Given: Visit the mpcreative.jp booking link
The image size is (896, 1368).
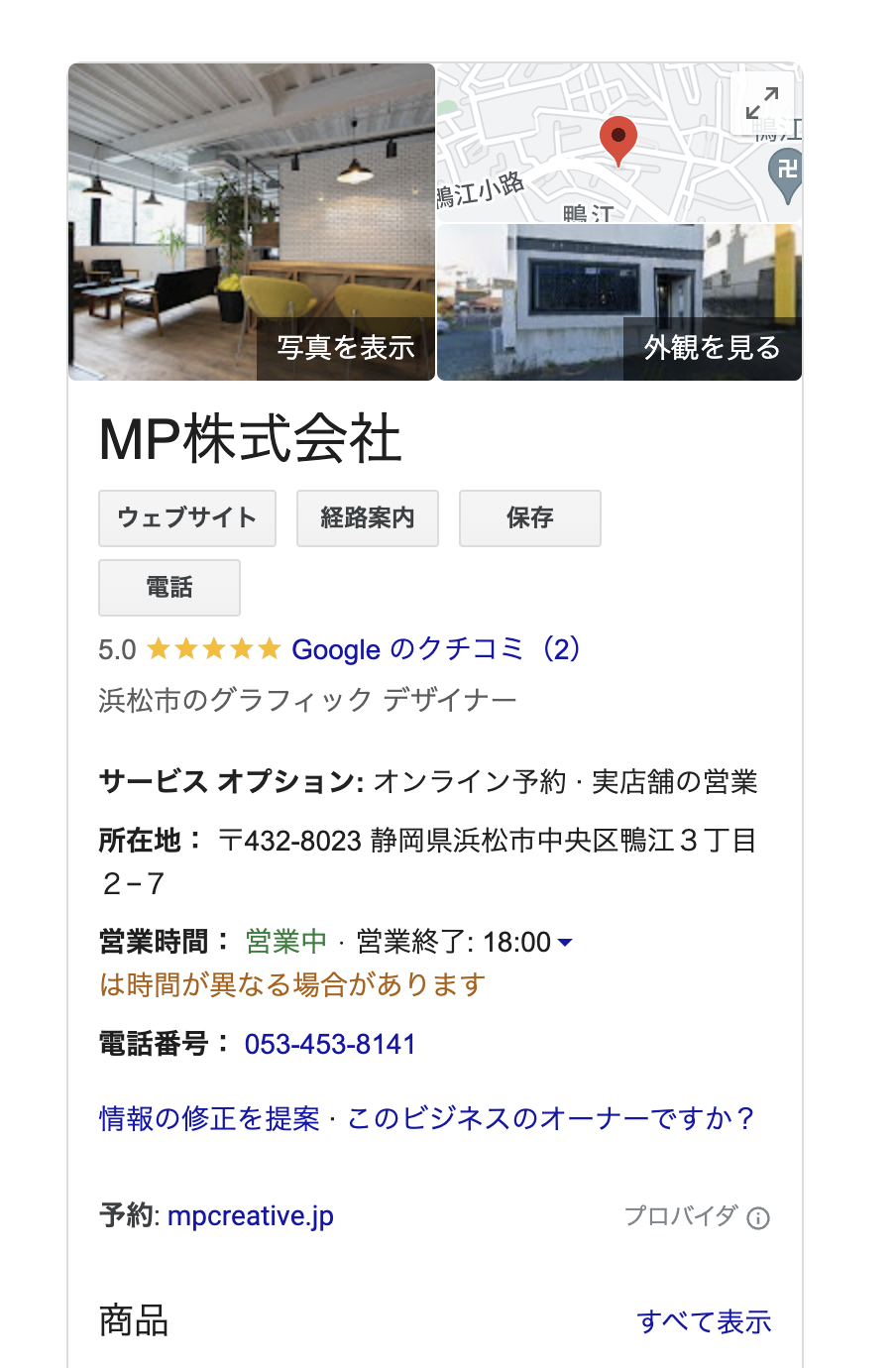Looking at the screenshot, I should point(251,1215).
